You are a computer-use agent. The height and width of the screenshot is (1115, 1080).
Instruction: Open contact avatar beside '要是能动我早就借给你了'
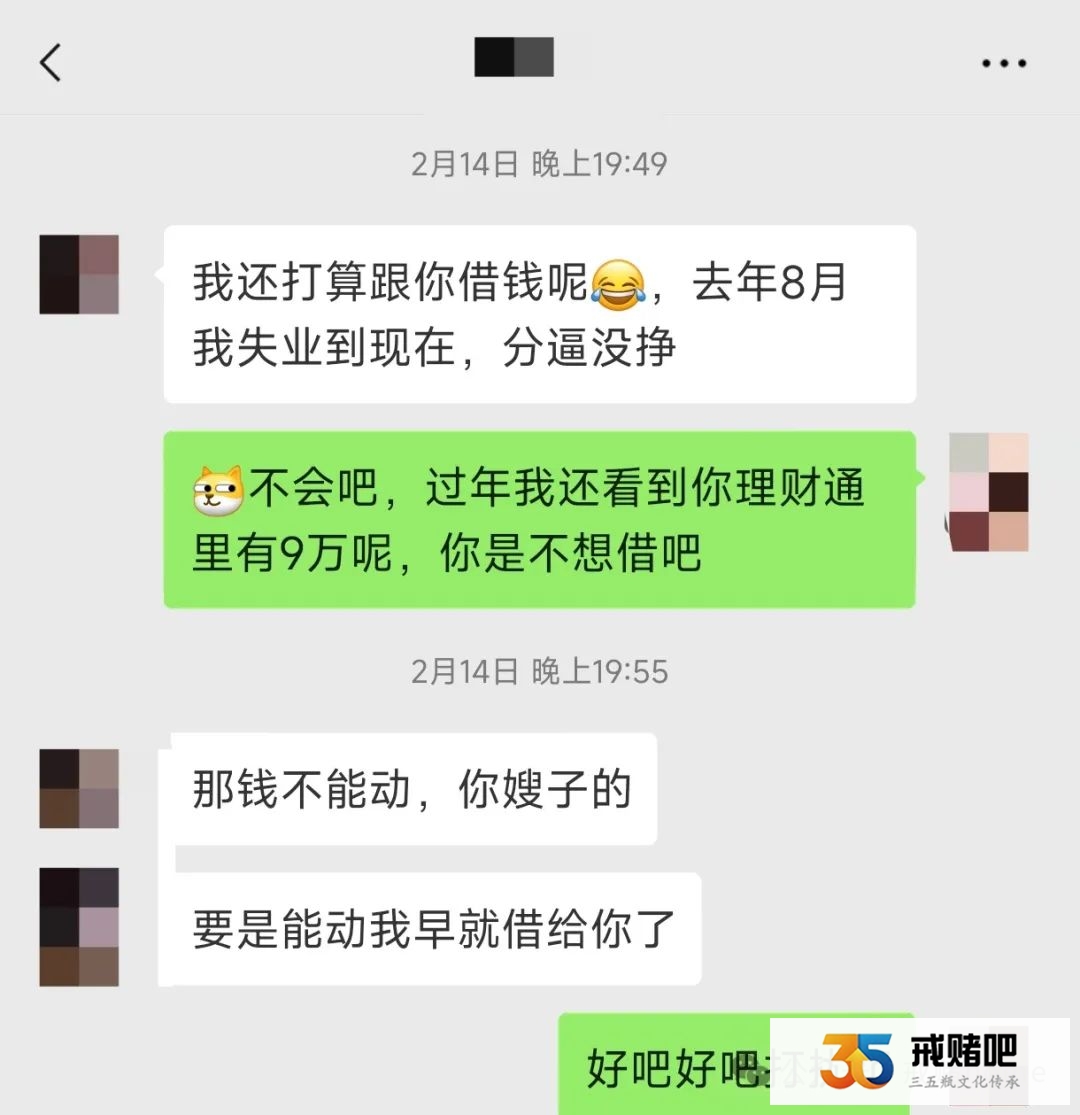79,927
